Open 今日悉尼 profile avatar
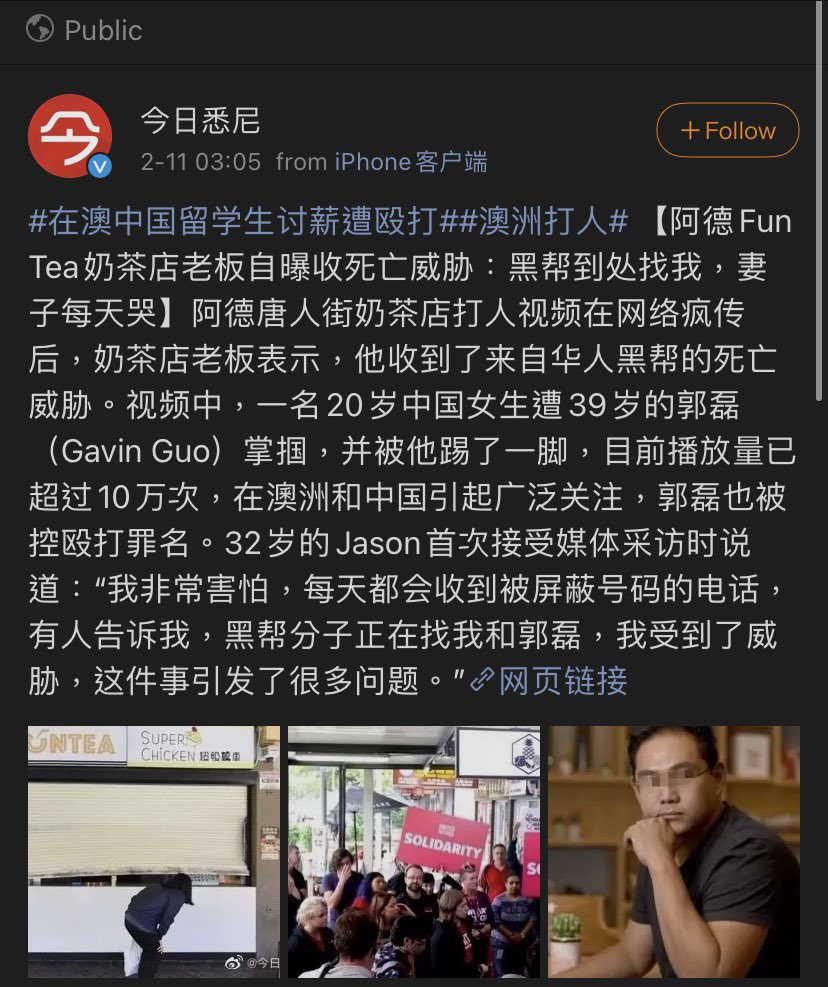Screen dimensions: 828x987 69,136
